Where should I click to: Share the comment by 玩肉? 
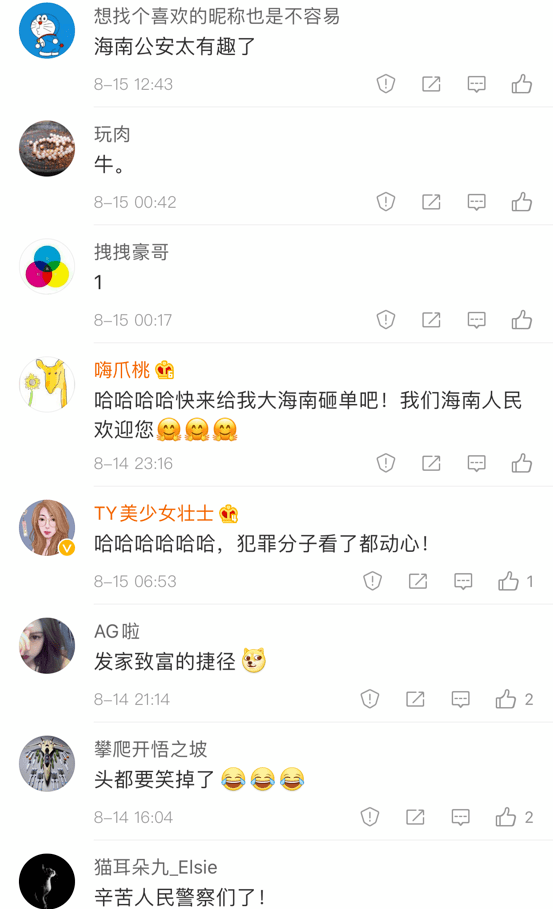click(431, 202)
